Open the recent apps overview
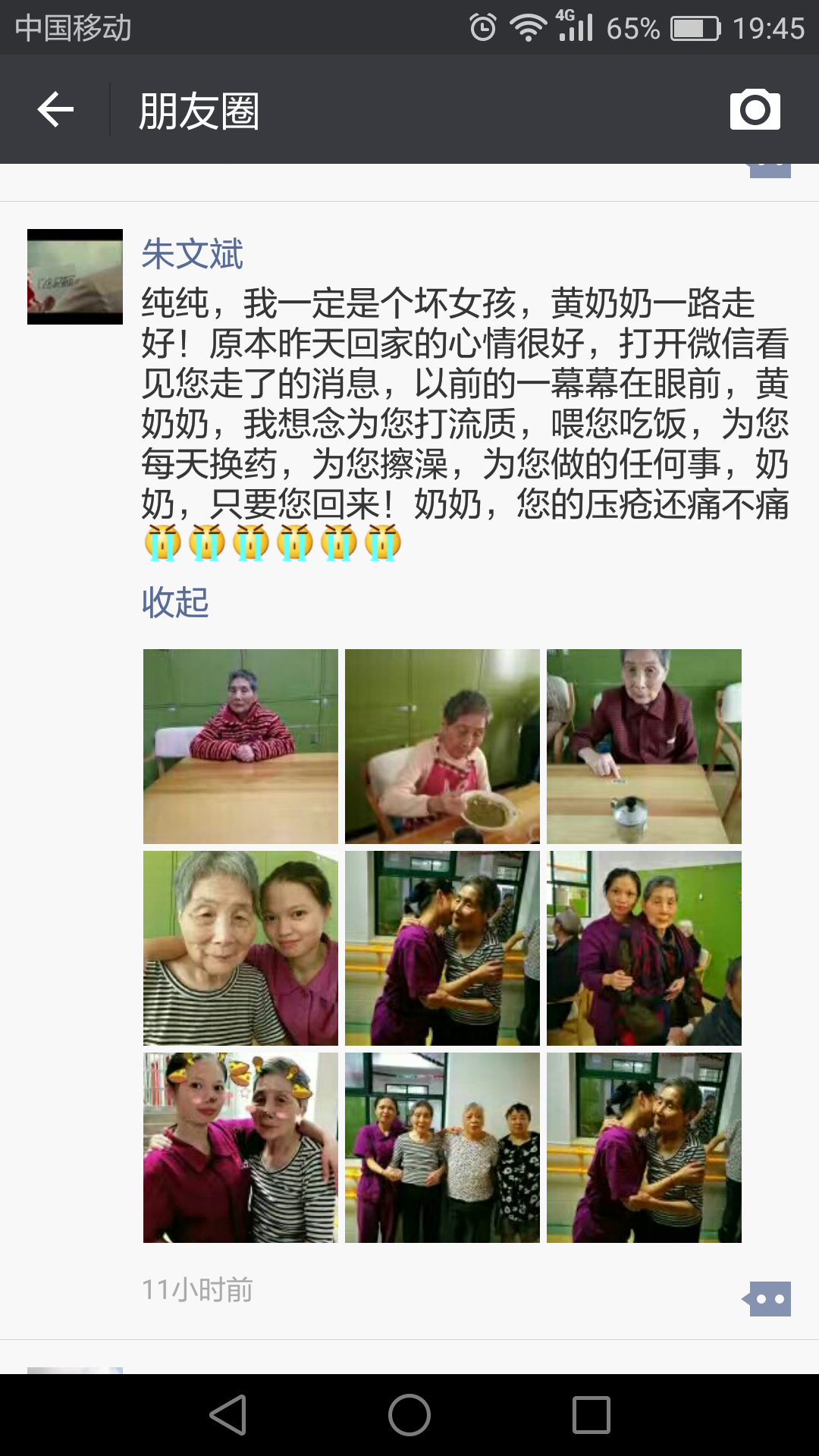The height and width of the screenshot is (1456, 819). pyautogui.click(x=591, y=1415)
